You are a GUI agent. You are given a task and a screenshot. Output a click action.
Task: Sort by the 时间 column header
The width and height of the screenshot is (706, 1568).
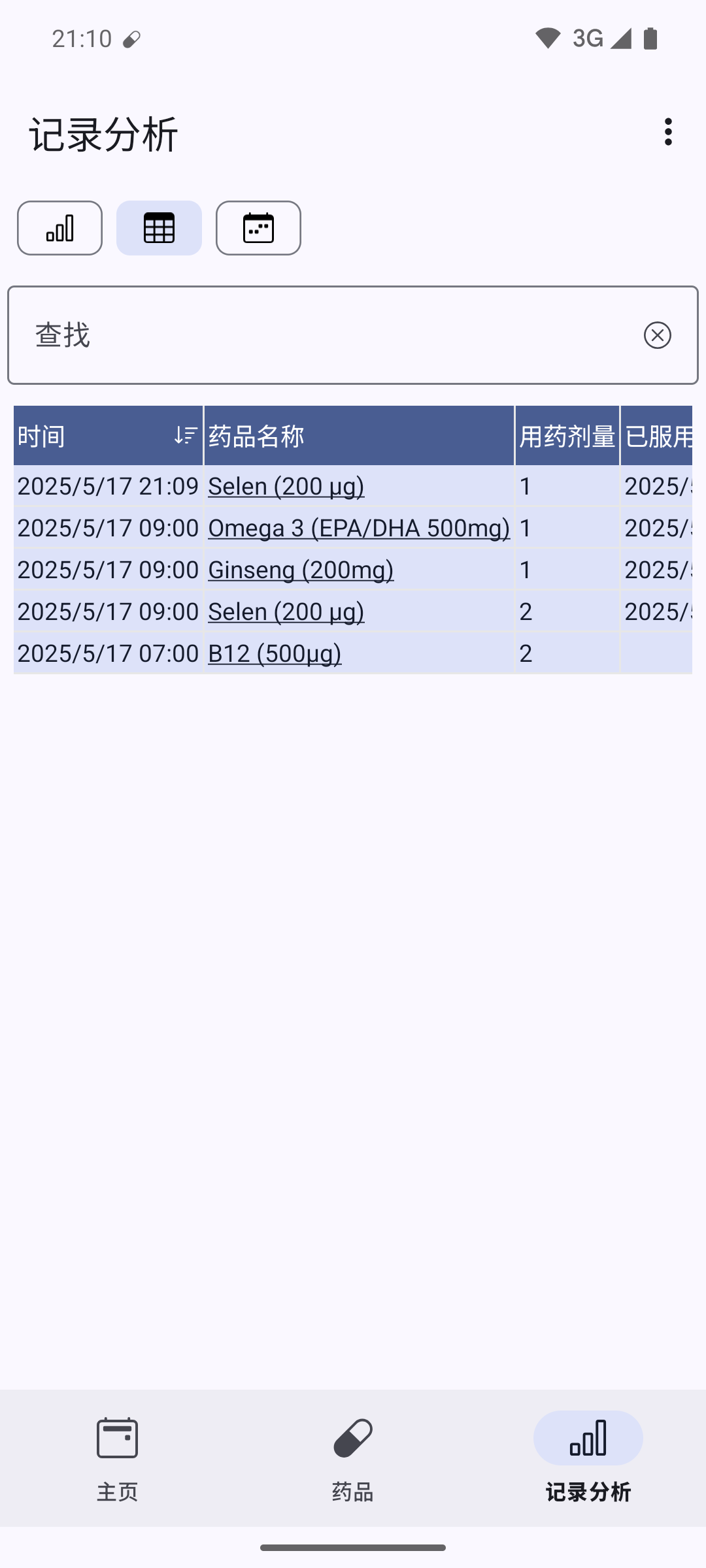point(108,436)
